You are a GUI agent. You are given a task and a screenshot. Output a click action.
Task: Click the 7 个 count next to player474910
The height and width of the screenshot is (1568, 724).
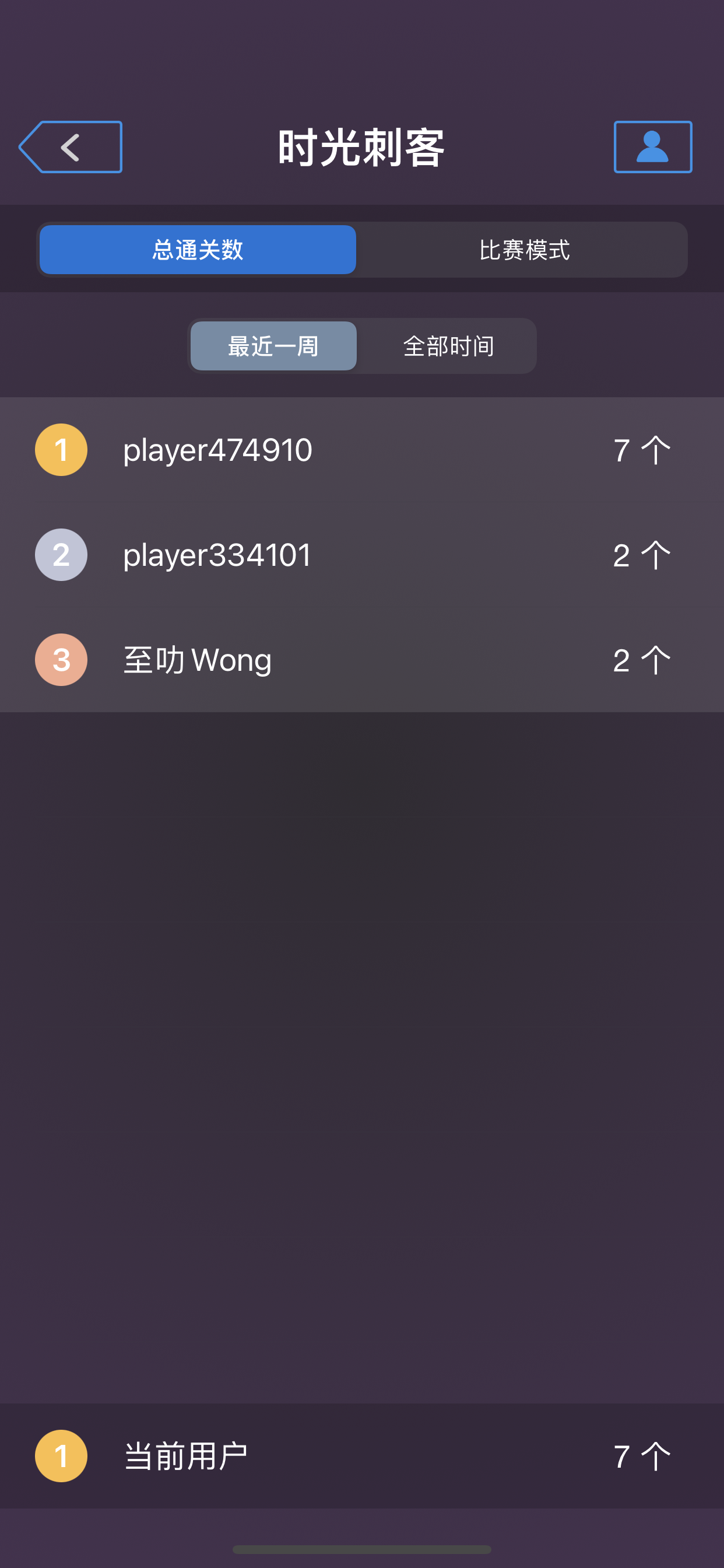(x=642, y=449)
